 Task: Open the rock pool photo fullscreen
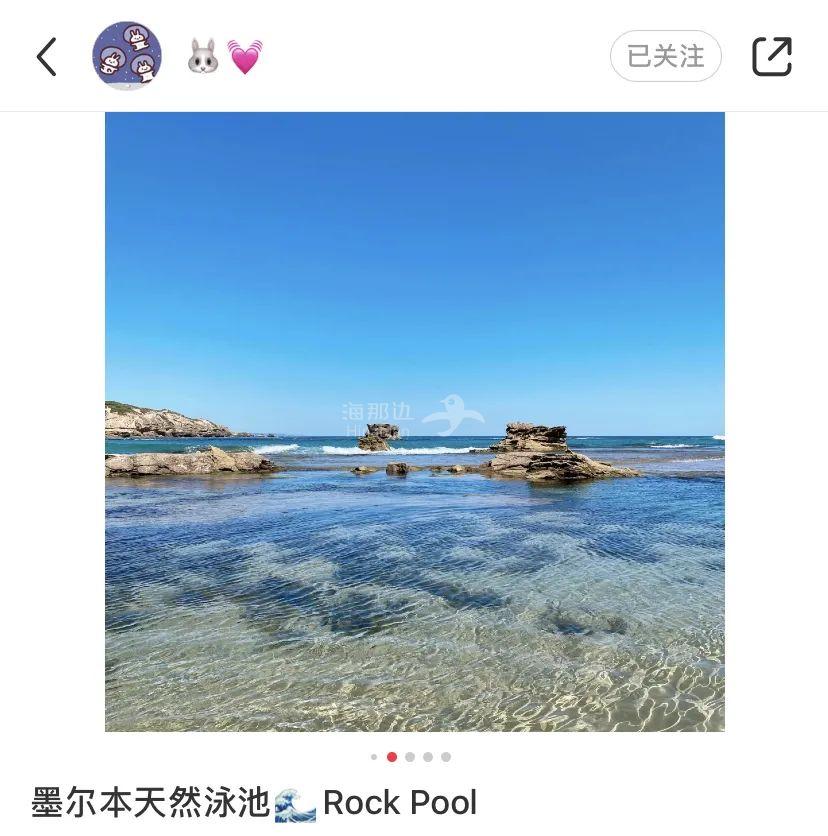coord(414,421)
